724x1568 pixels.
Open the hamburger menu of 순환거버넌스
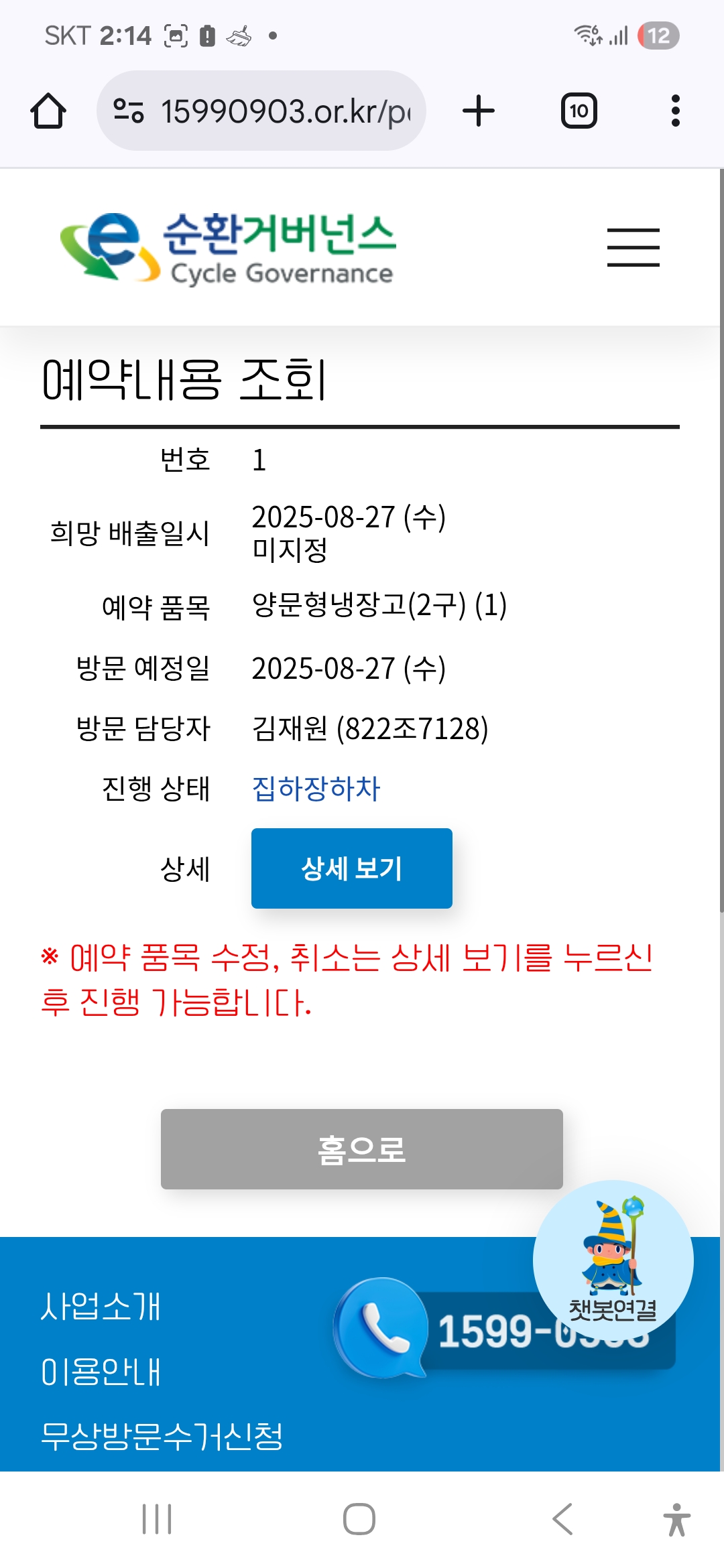click(633, 247)
